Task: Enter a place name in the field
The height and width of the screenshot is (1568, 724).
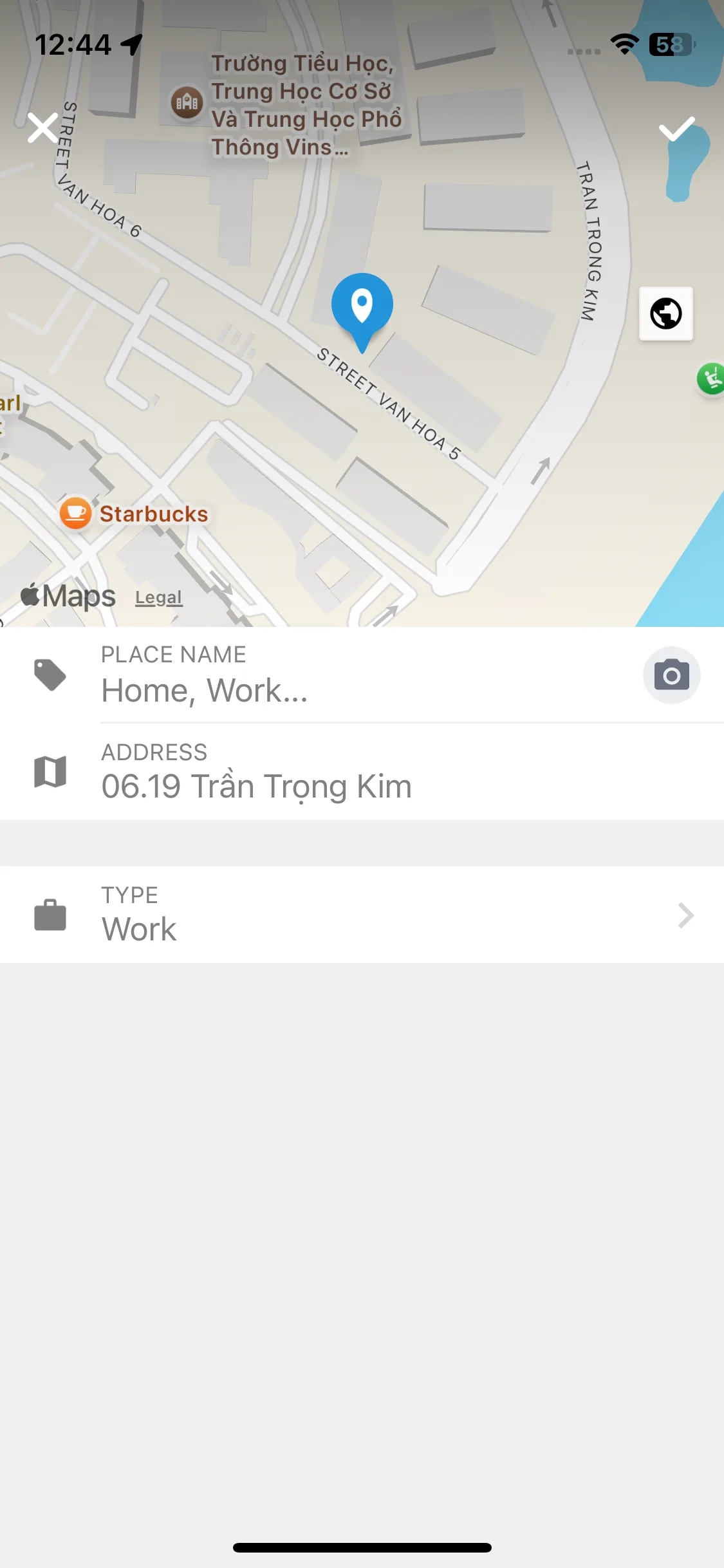Action: tap(360, 690)
